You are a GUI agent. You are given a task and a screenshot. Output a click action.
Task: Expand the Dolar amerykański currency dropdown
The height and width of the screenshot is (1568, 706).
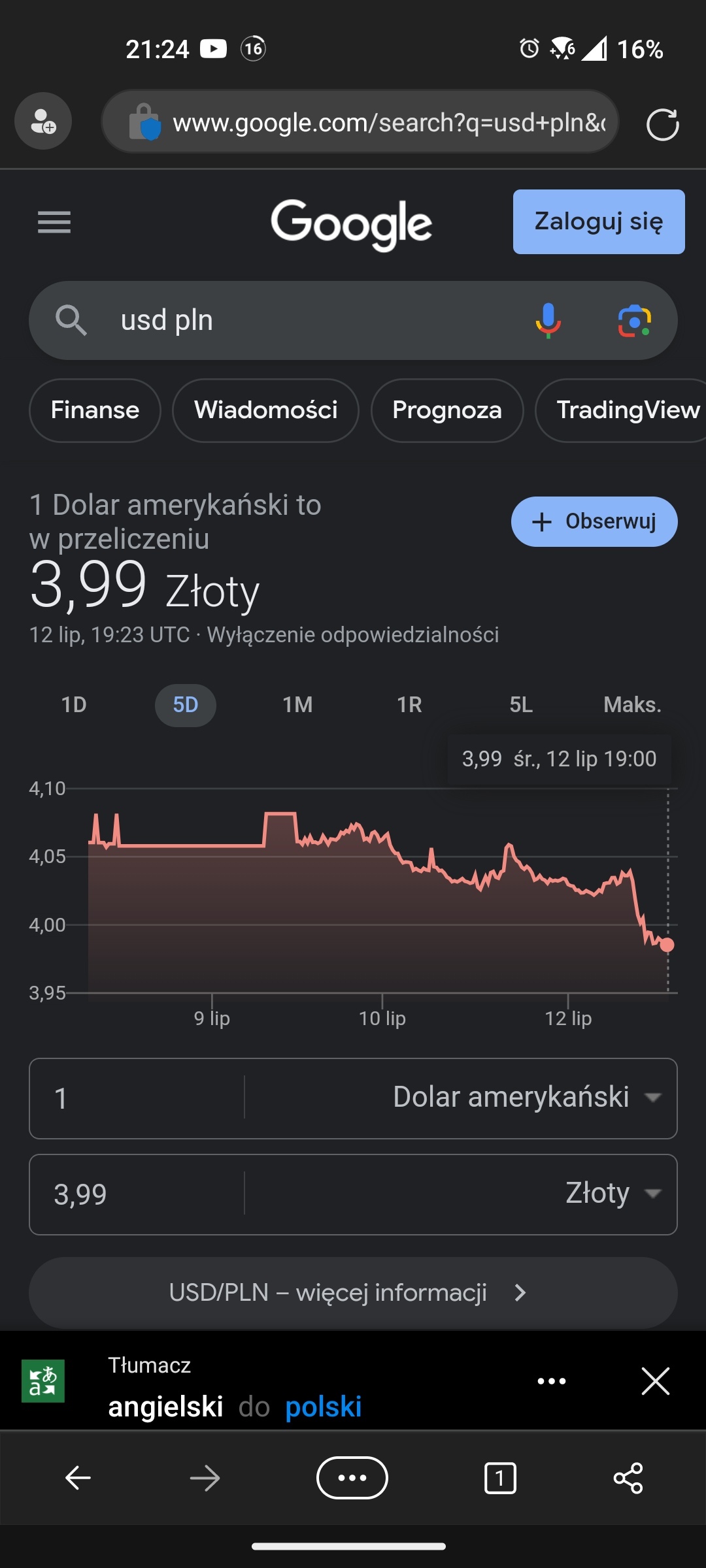(527, 1098)
